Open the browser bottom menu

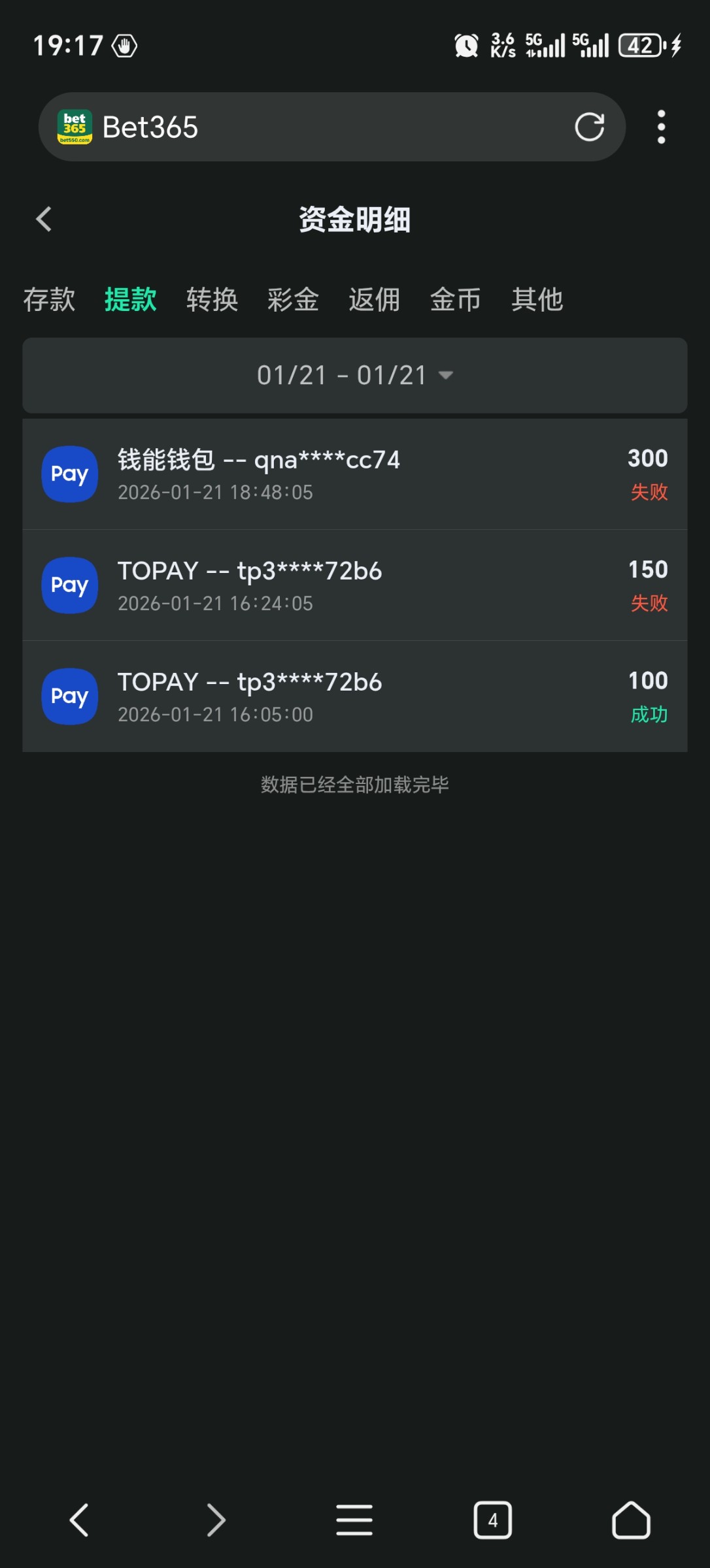(x=354, y=1520)
